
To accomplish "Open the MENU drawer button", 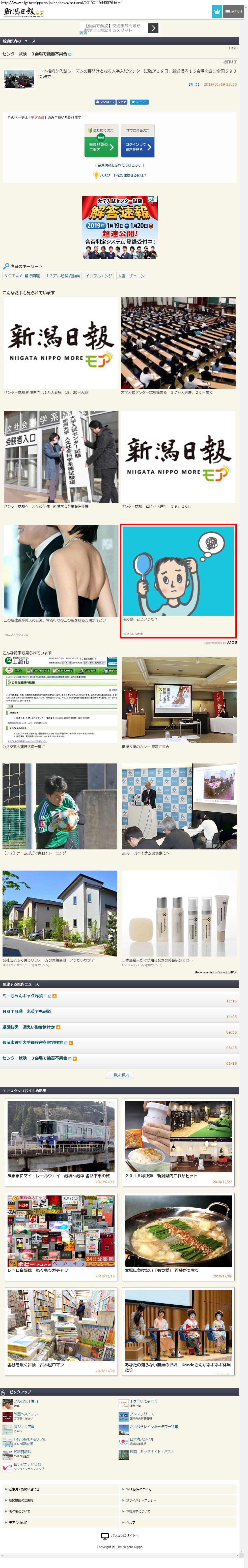I will [234, 12].
